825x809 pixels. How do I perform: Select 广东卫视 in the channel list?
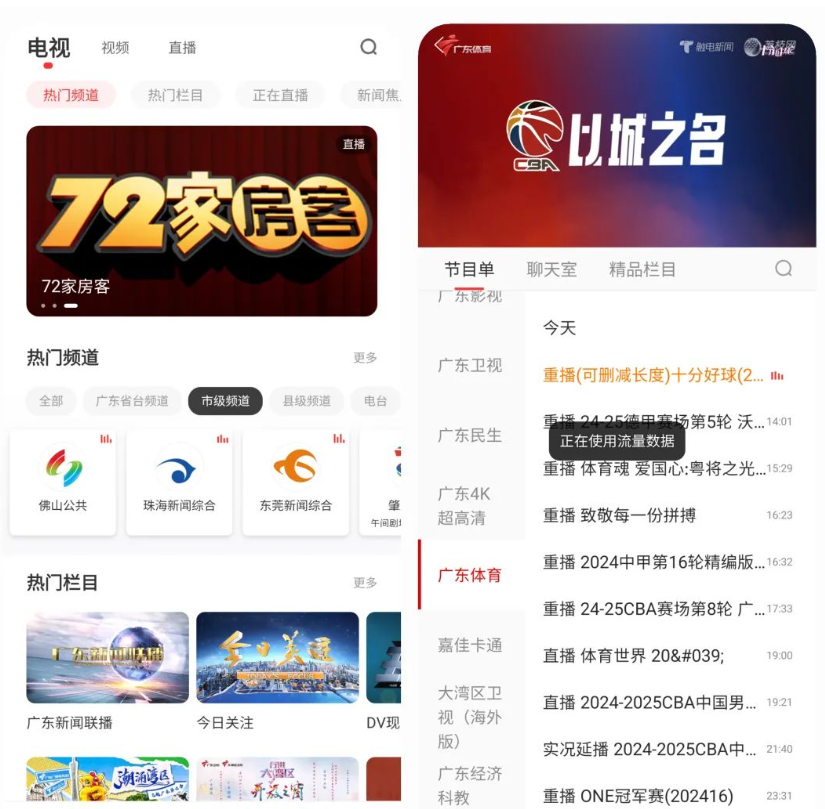point(470,365)
